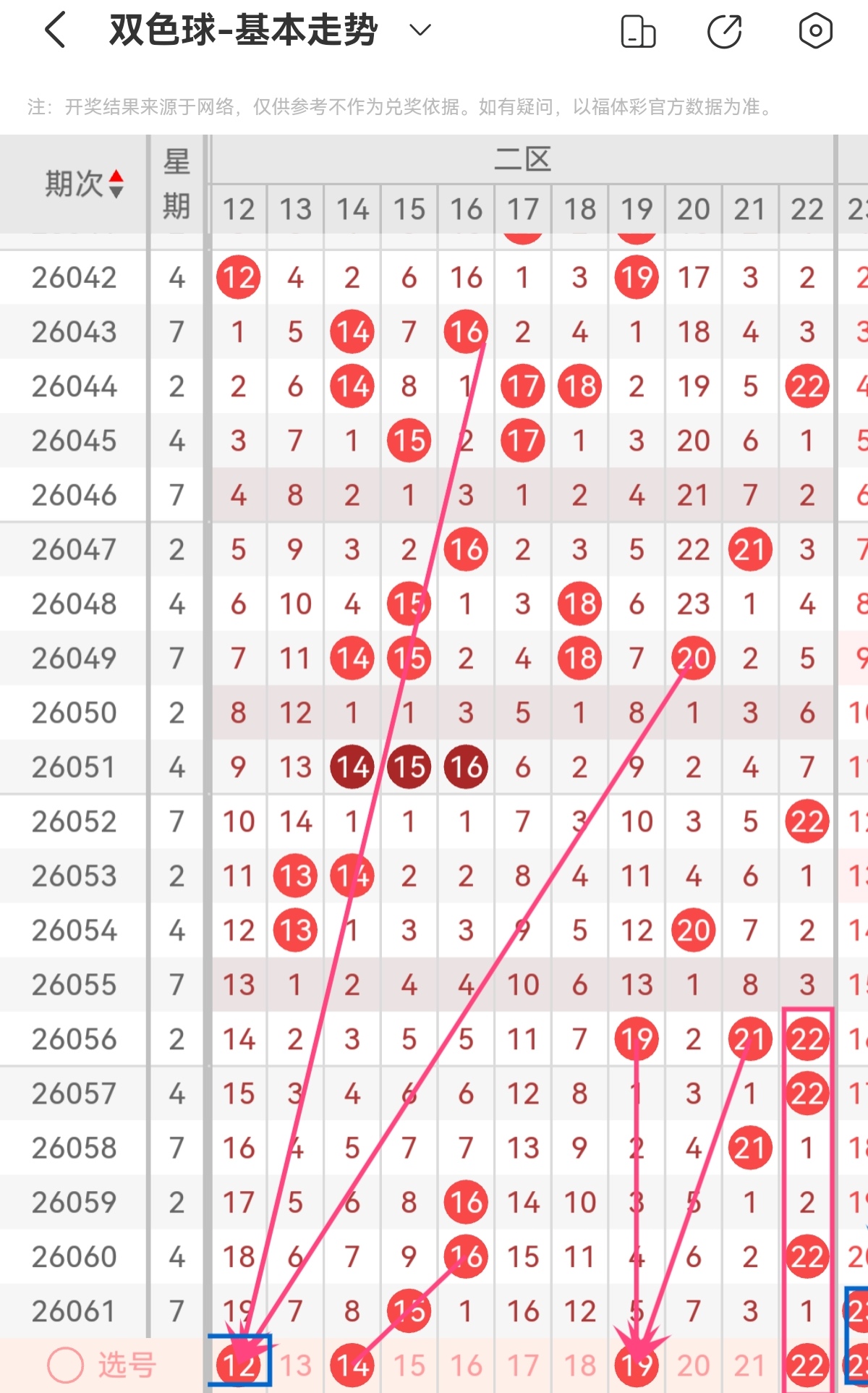The width and height of the screenshot is (868, 1393).
Task: Open the chart settings gear
Action: (815, 30)
